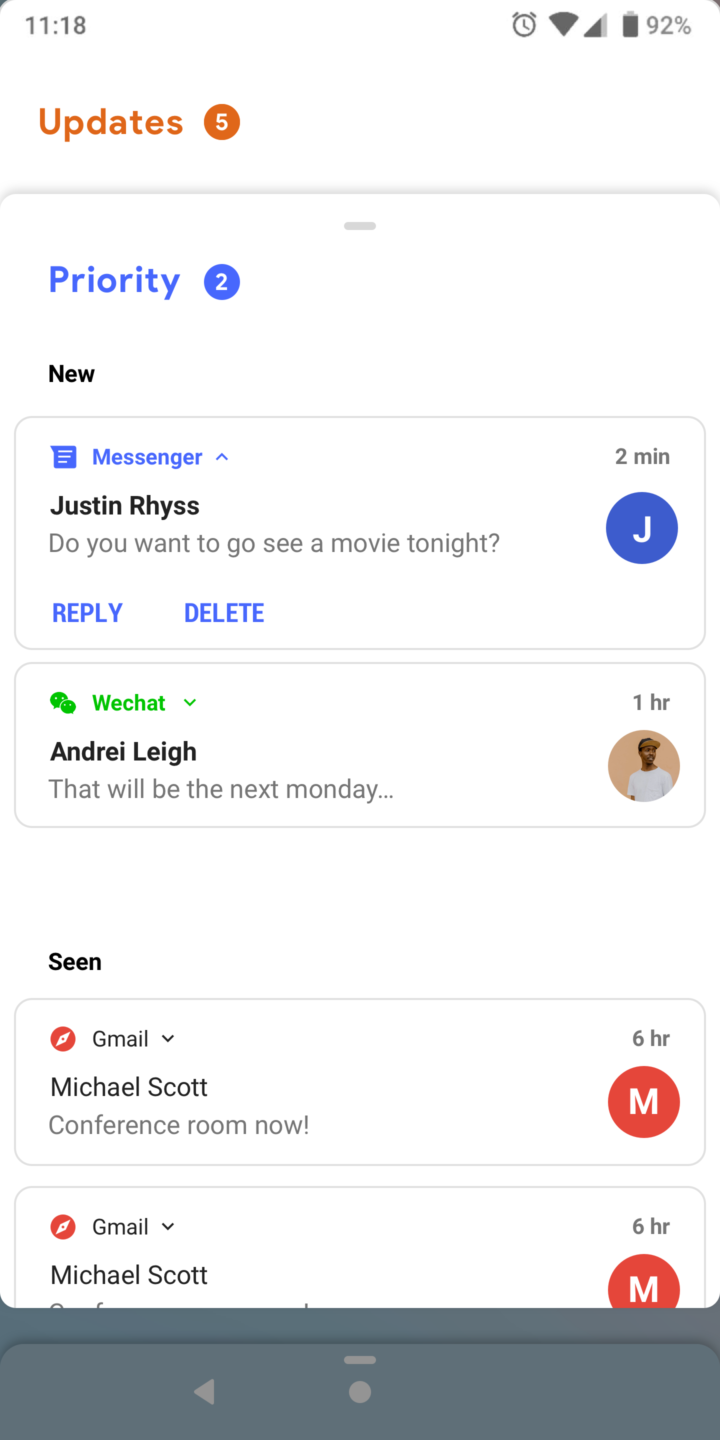
Task: Expand Michael Scott's Gmail notification dropdown
Action: pyautogui.click(x=168, y=1038)
